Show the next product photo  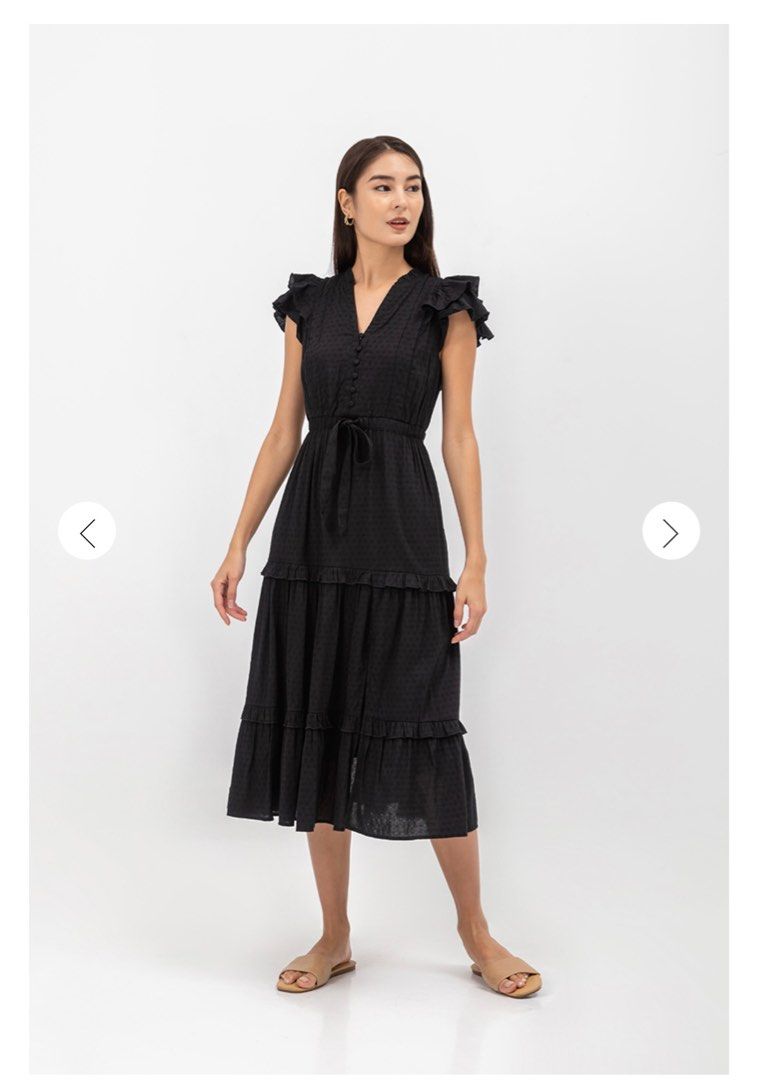(670, 531)
